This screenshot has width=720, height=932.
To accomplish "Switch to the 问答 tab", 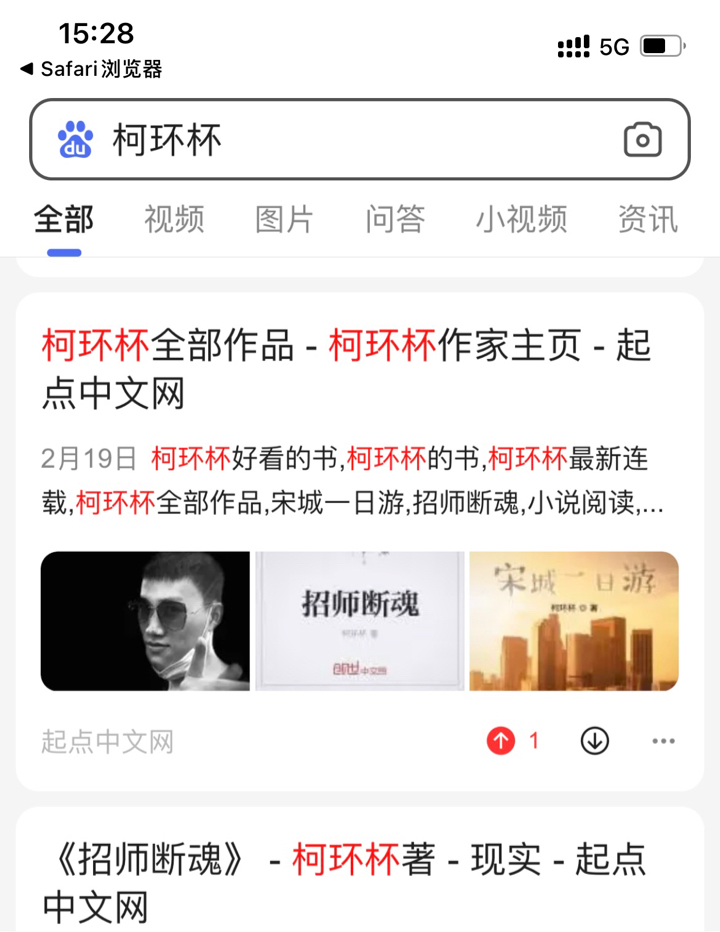I will click(x=395, y=219).
